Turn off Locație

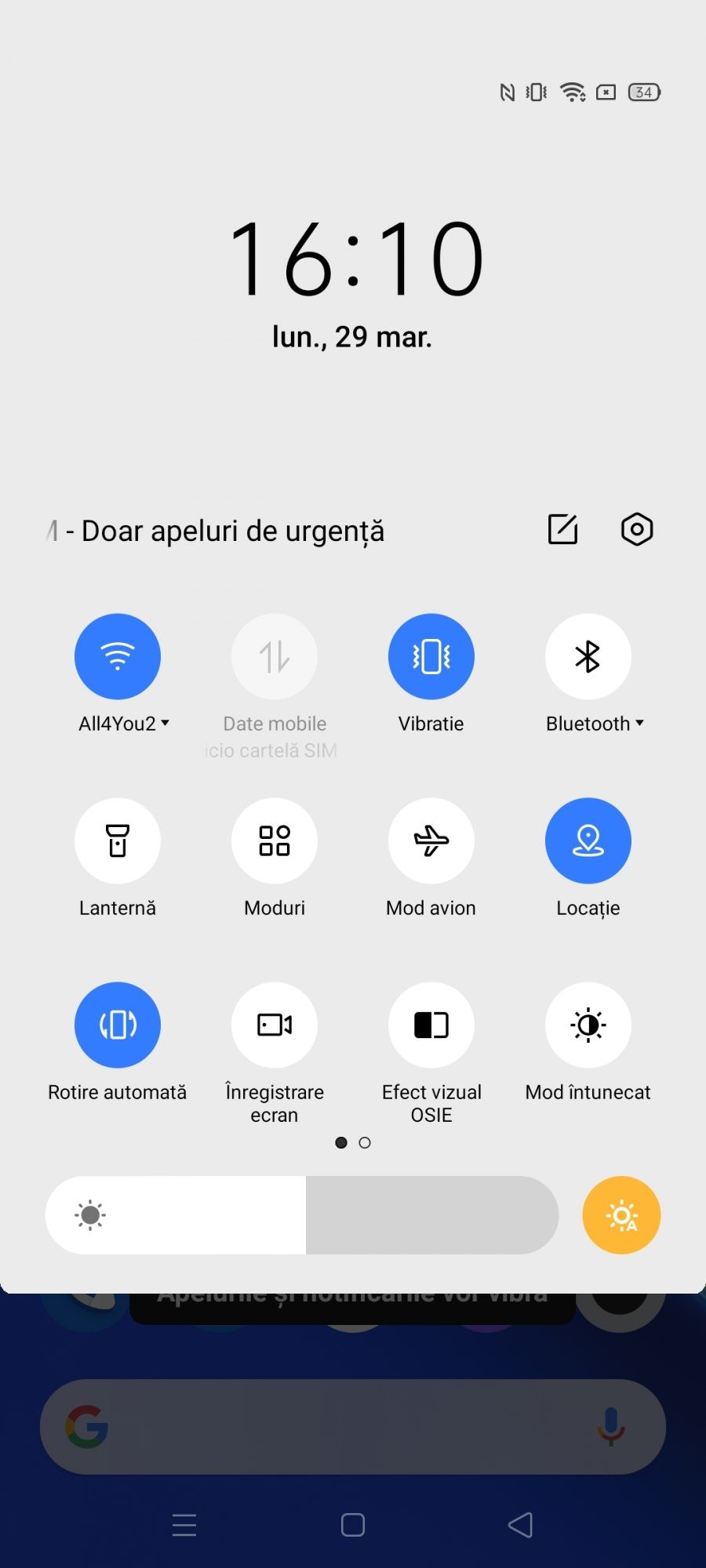point(588,840)
